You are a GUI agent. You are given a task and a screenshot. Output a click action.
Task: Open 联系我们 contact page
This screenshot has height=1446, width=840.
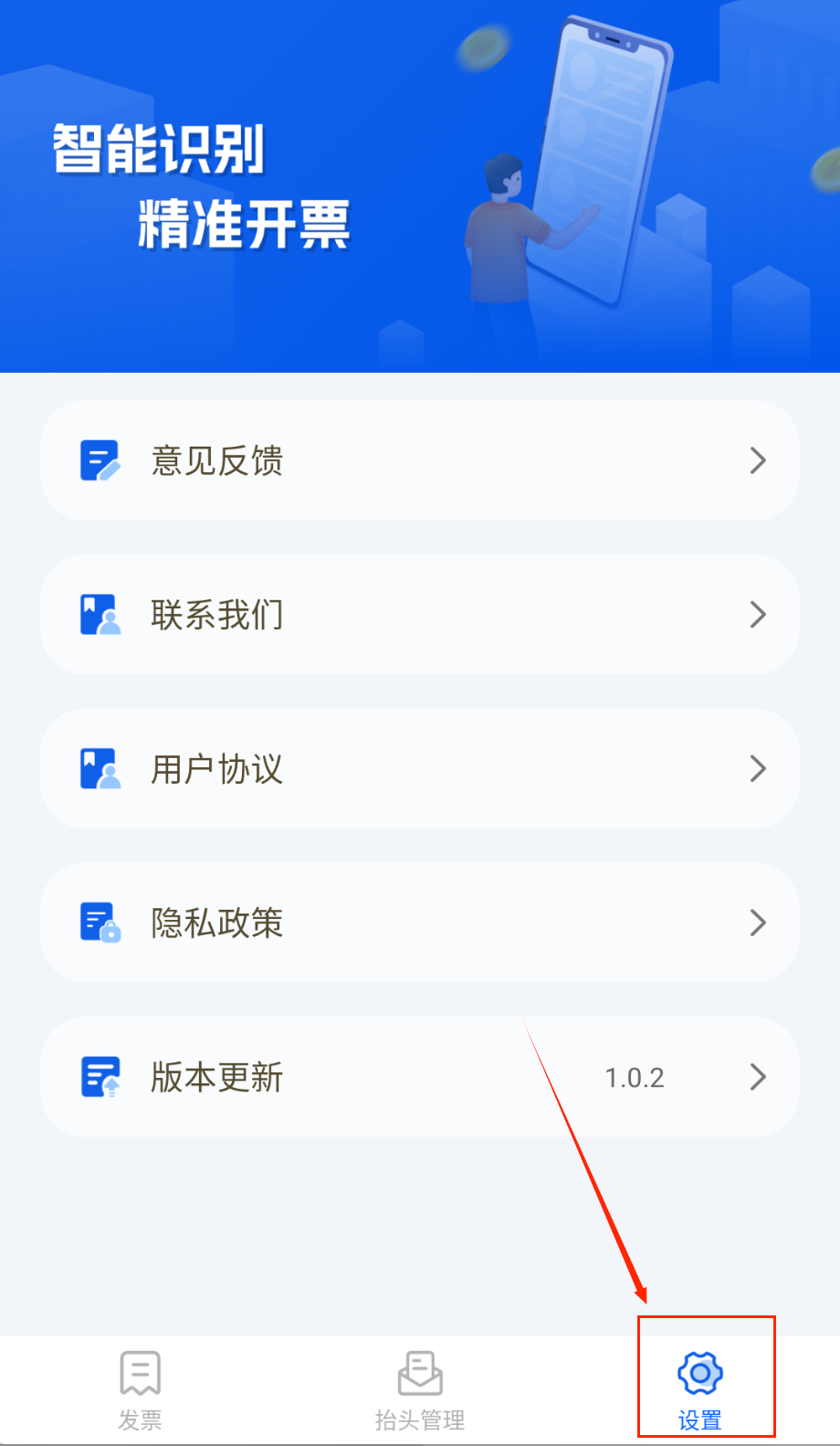click(419, 615)
